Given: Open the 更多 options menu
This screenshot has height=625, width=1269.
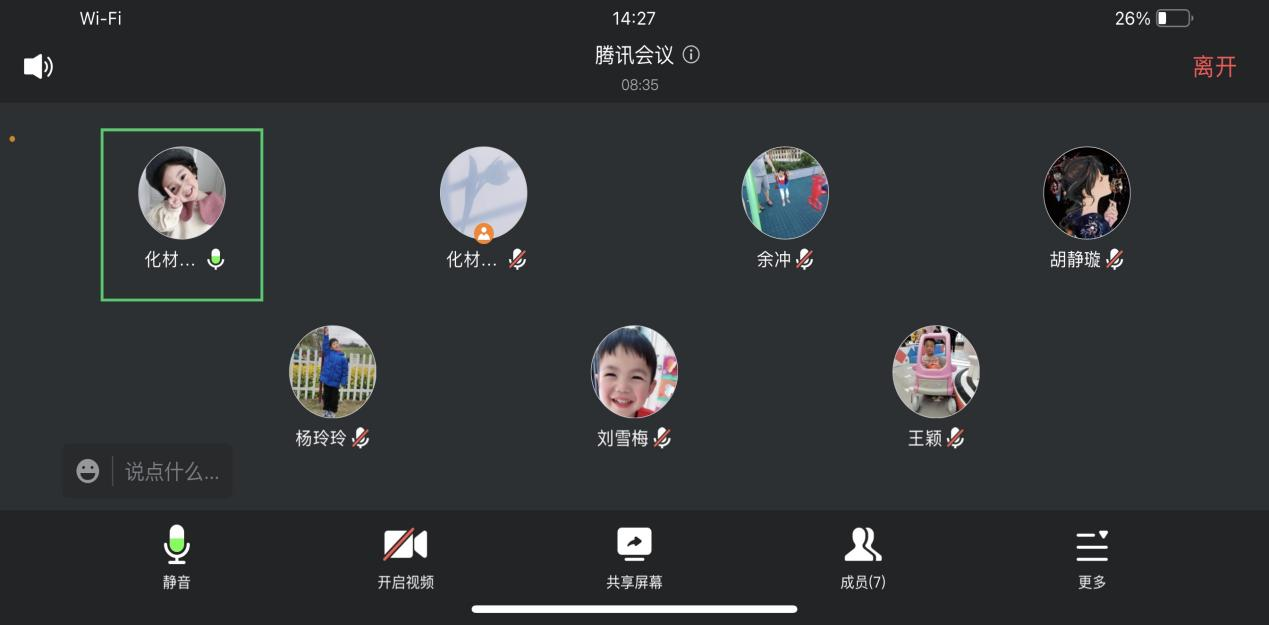Looking at the screenshot, I should [1091, 556].
